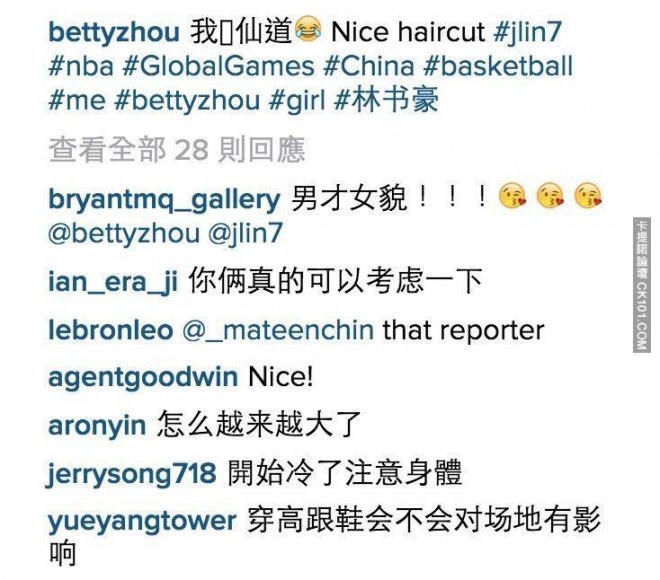
Task: Open the #林书豪 hashtag
Action: 386,102
